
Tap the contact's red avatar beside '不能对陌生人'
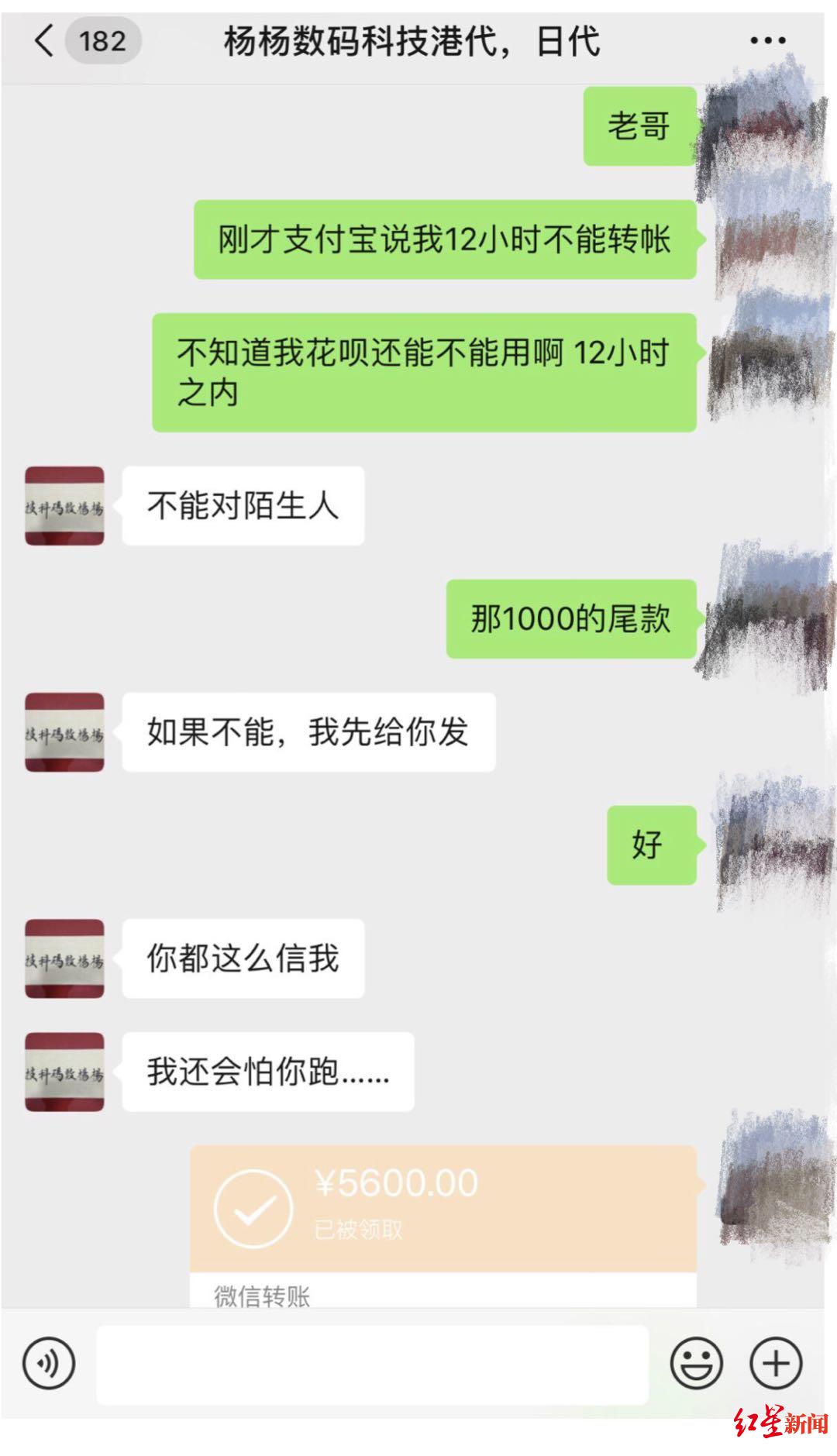pos(64,504)
